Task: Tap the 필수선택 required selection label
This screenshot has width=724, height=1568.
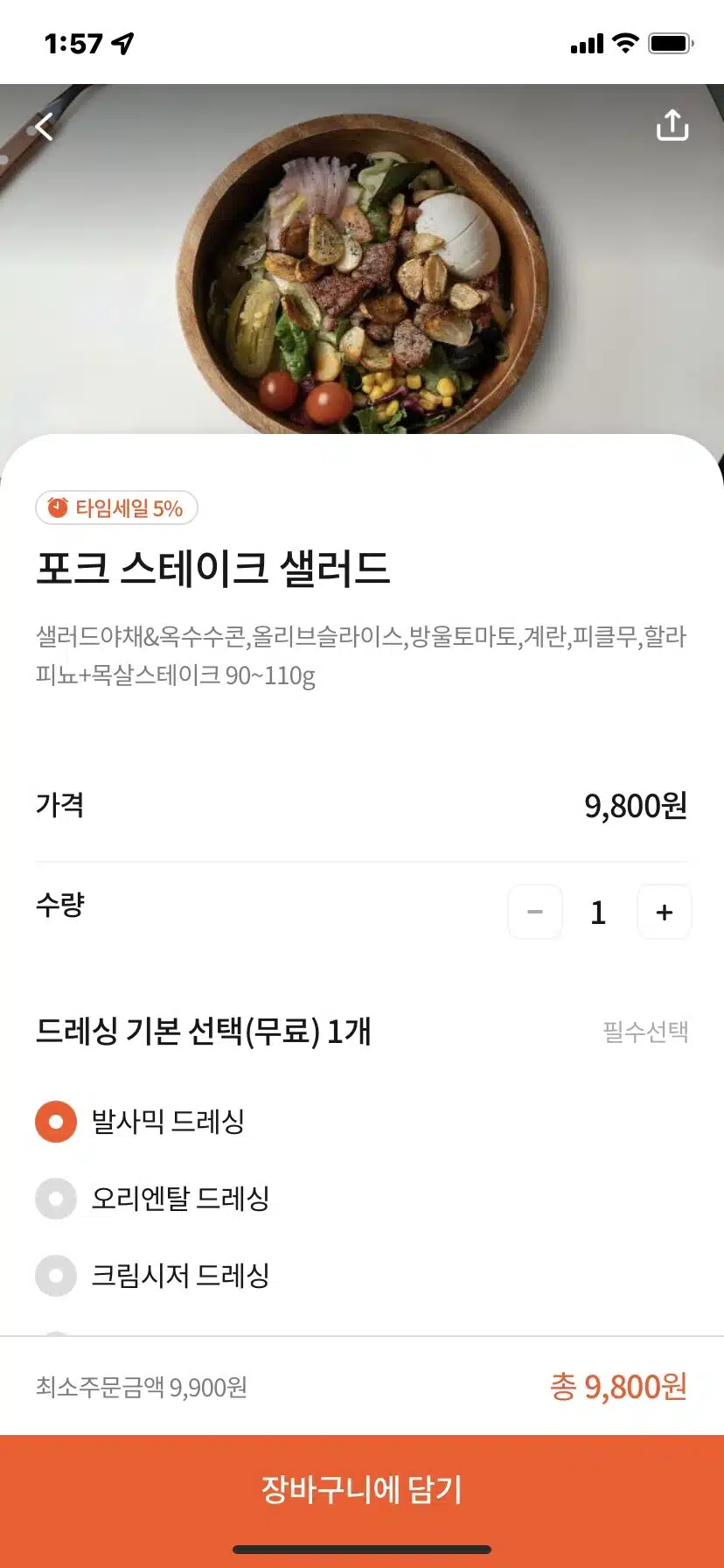Action: pos(644,1033)
